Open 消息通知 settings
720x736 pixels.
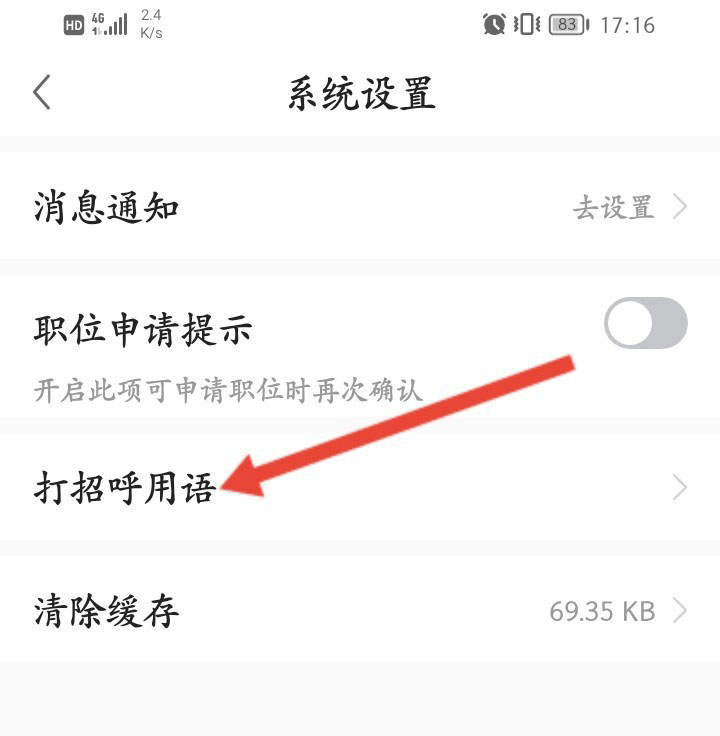360,208
